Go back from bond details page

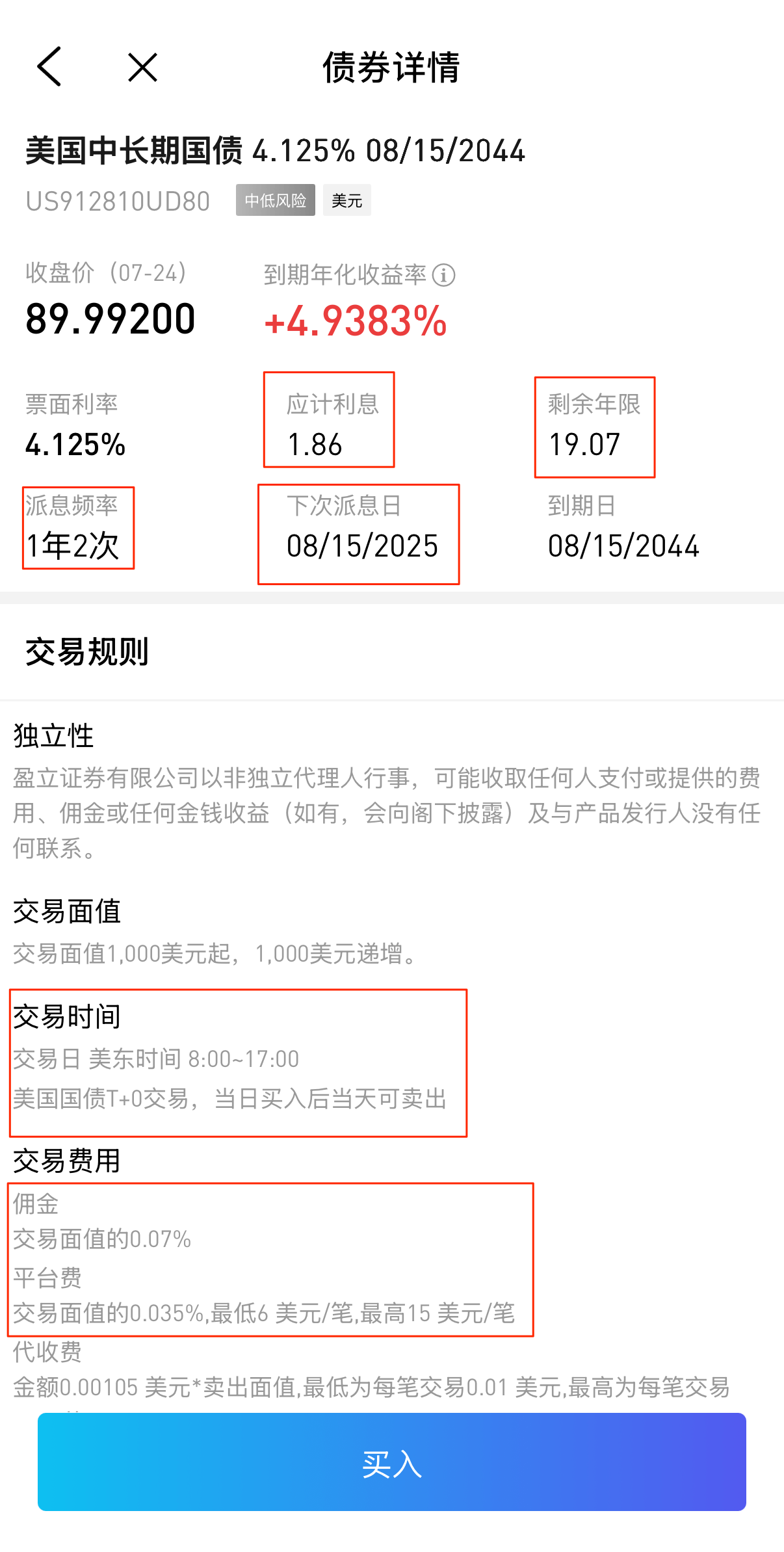click(x=49, y=66)
